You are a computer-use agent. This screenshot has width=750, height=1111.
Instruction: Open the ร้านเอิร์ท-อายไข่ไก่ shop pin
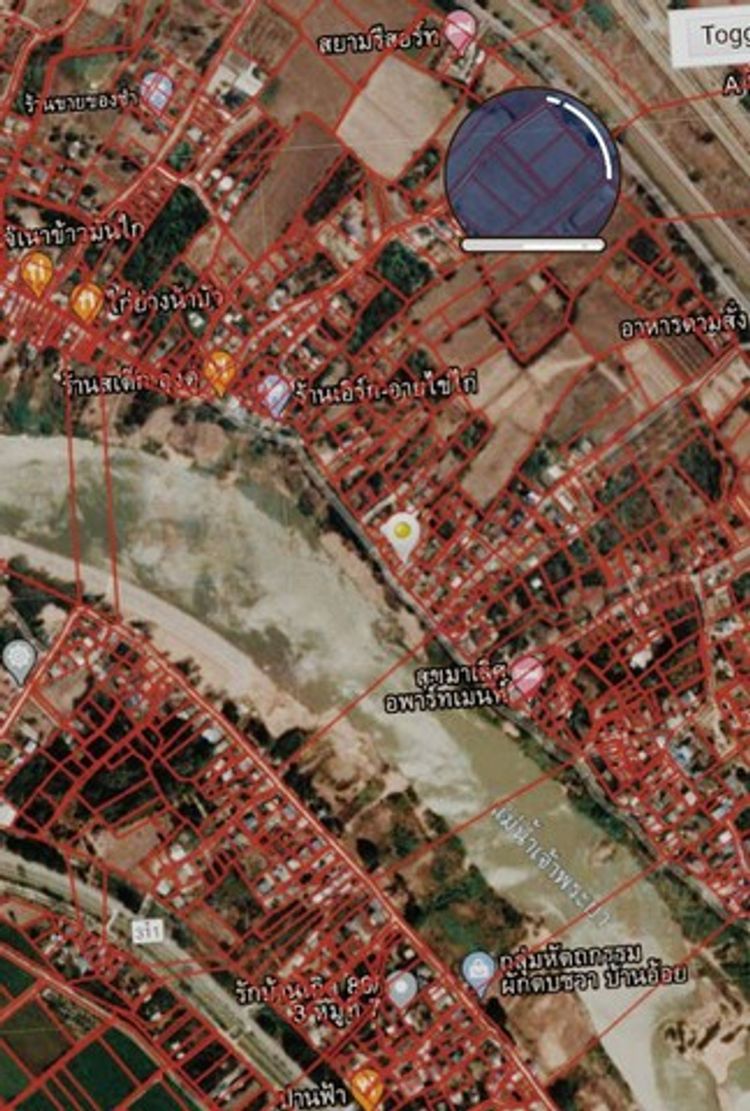273,394
